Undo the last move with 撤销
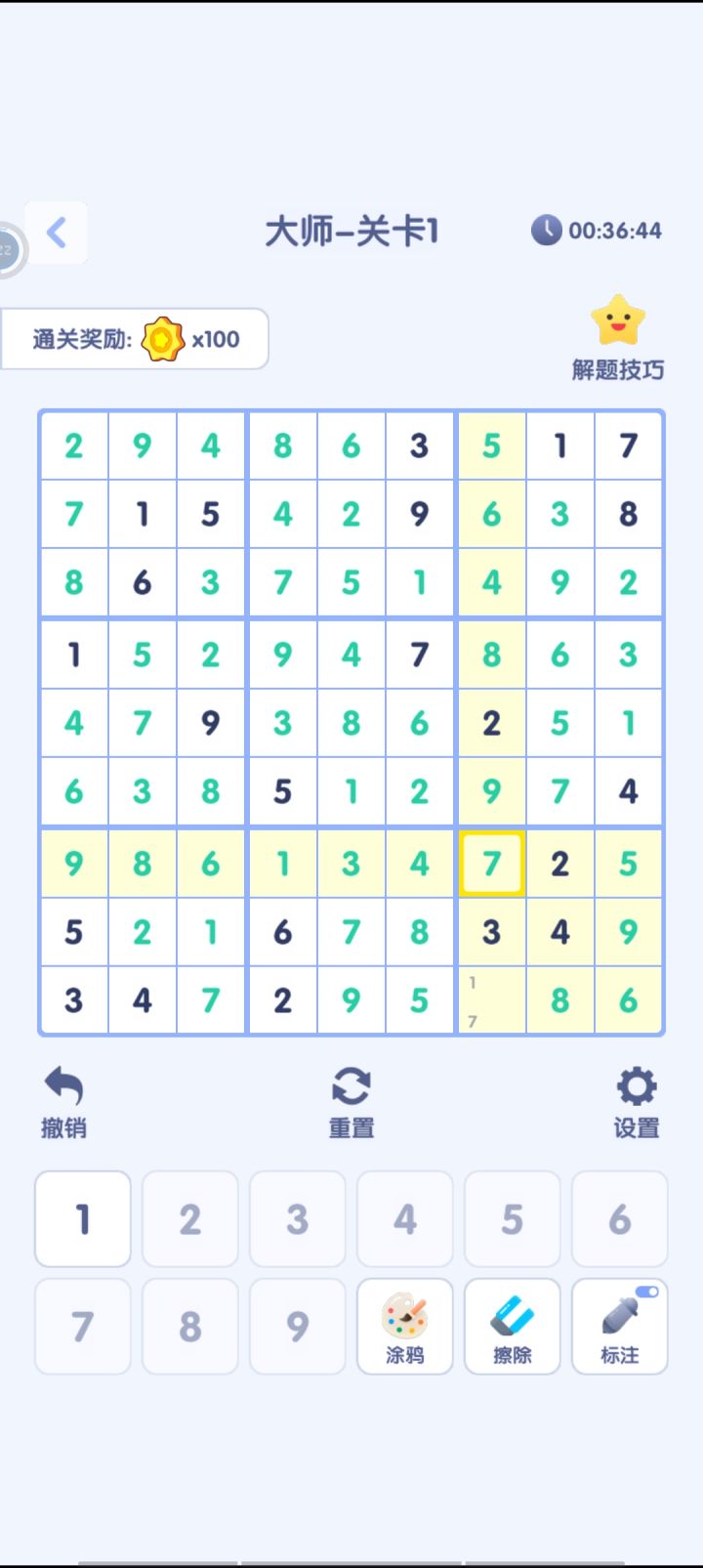This screenshot has height=1568, width=703. tap(63, 1102)
